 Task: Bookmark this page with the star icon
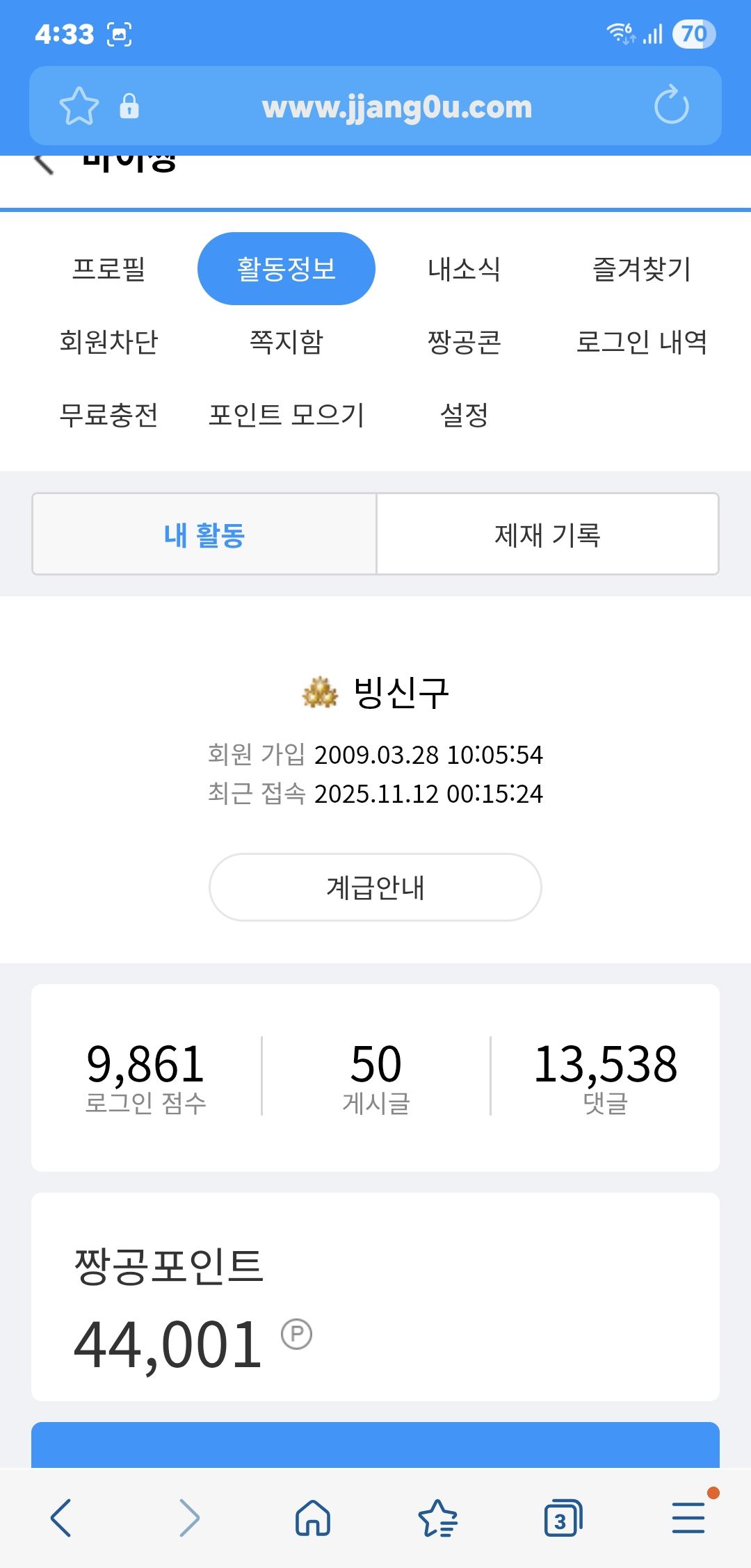click(x=79, y=106)
